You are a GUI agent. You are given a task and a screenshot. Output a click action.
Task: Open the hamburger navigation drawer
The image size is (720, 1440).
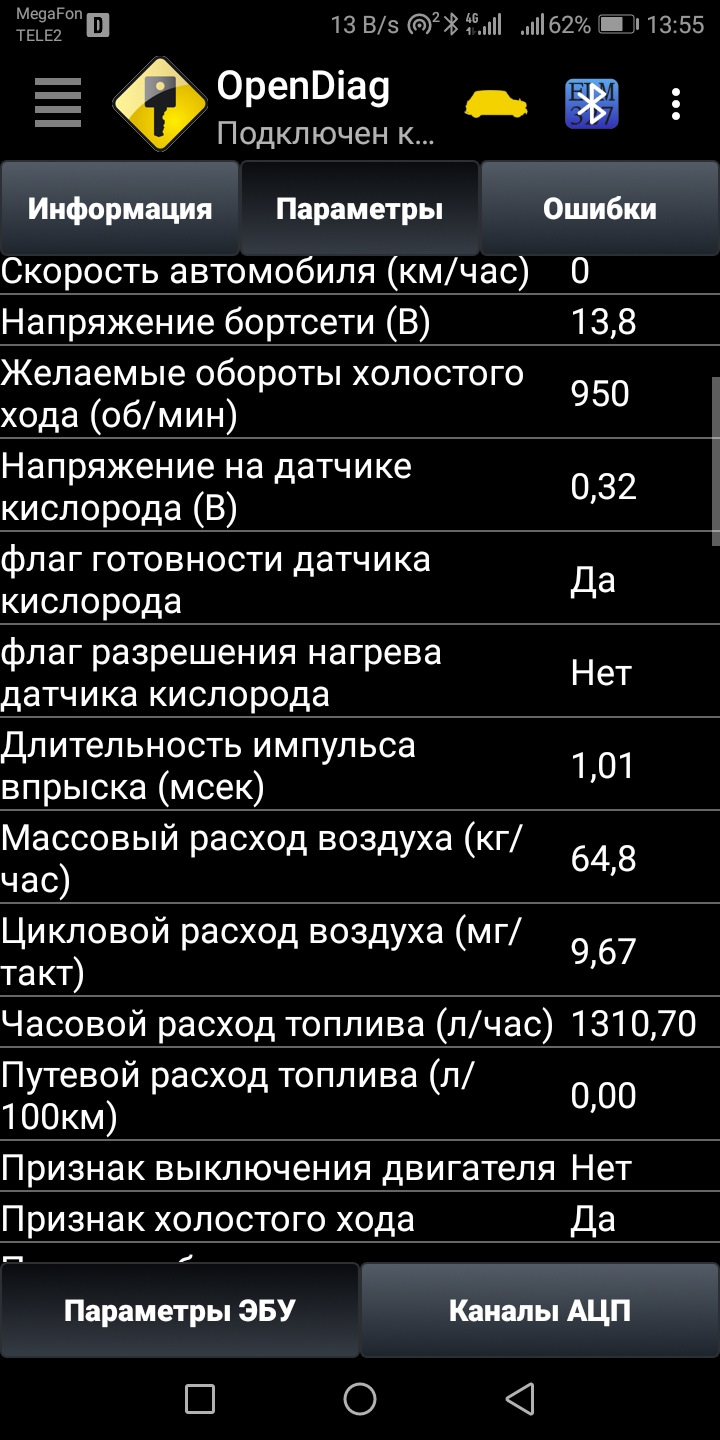click(57, 103)
